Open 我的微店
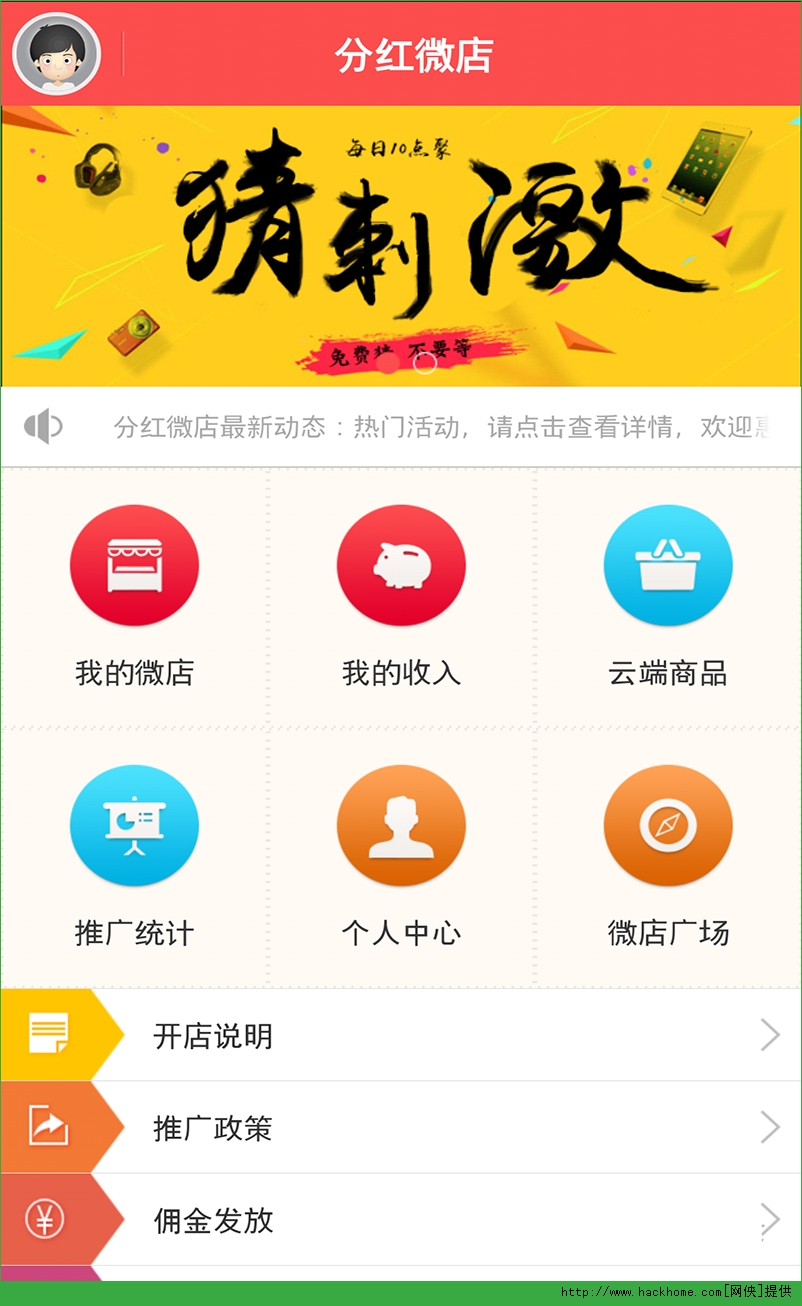This screenshot has width=802, height=1306. click(134, 566)
